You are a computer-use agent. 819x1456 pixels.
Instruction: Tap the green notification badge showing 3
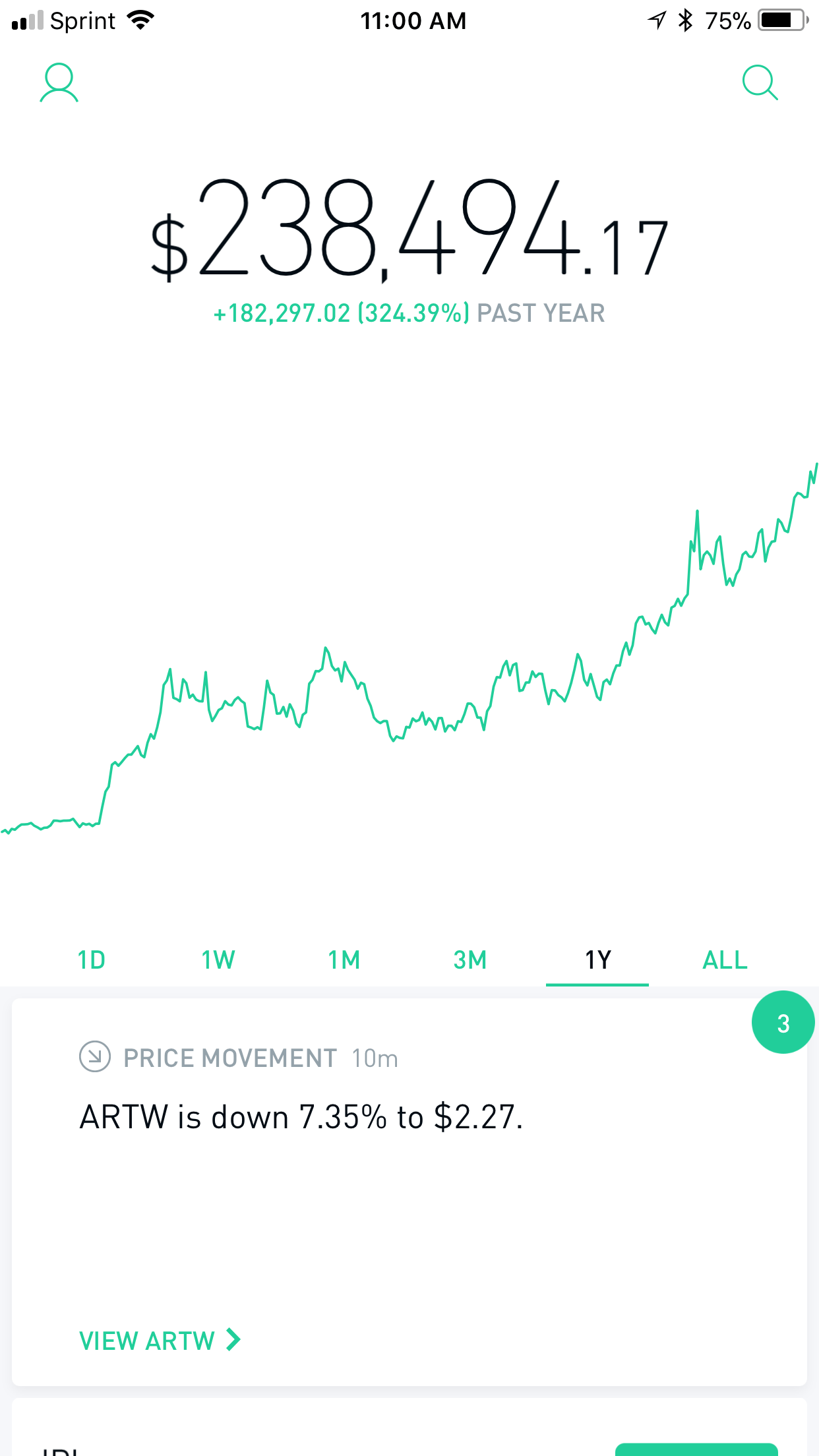pos(783,1022)
